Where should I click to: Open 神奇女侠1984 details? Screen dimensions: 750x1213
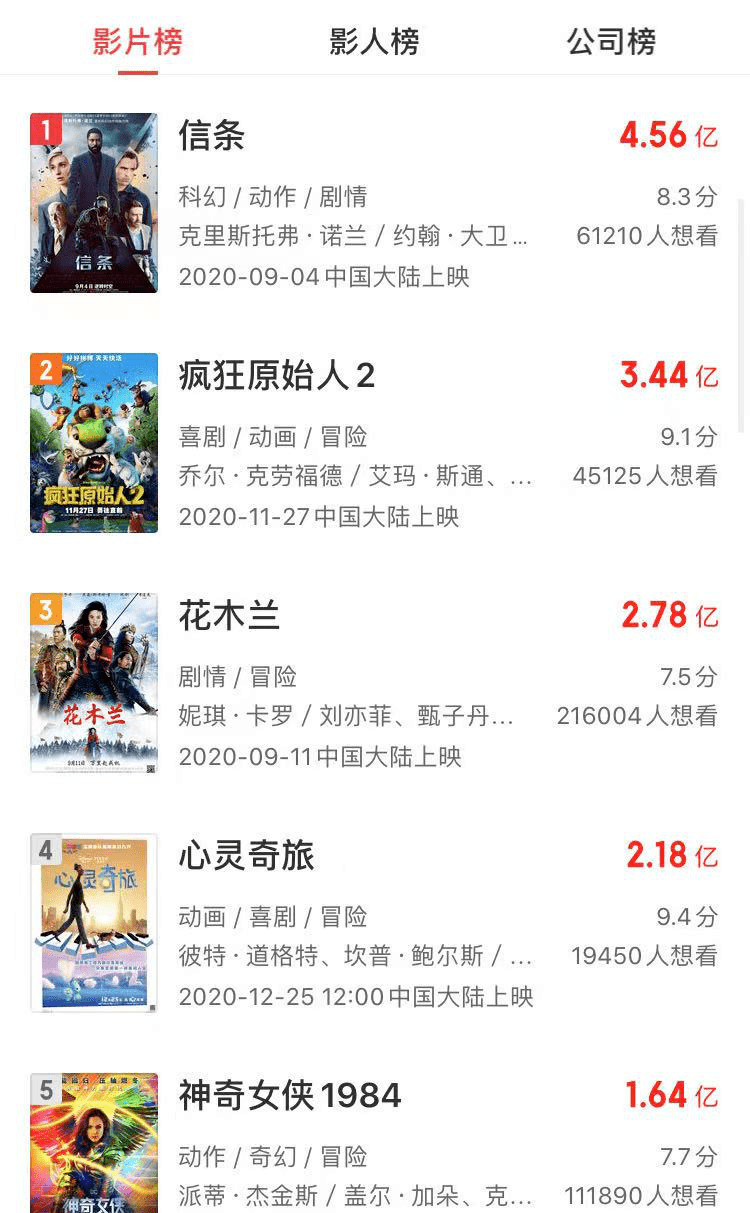pyautogui.click(x=374, y=1138)
